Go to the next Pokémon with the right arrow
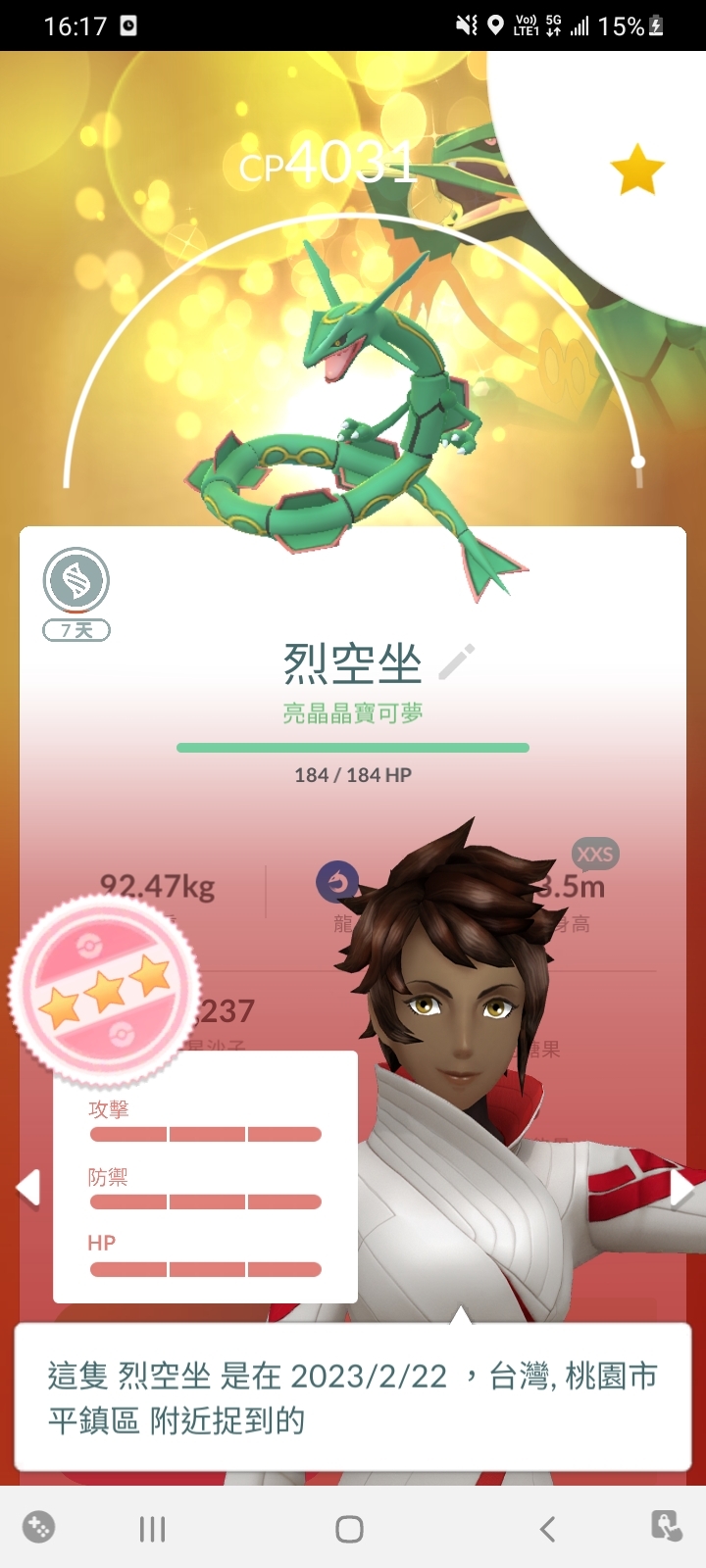The height and width of the screenshot is (1568, 706). (681, 1187)
